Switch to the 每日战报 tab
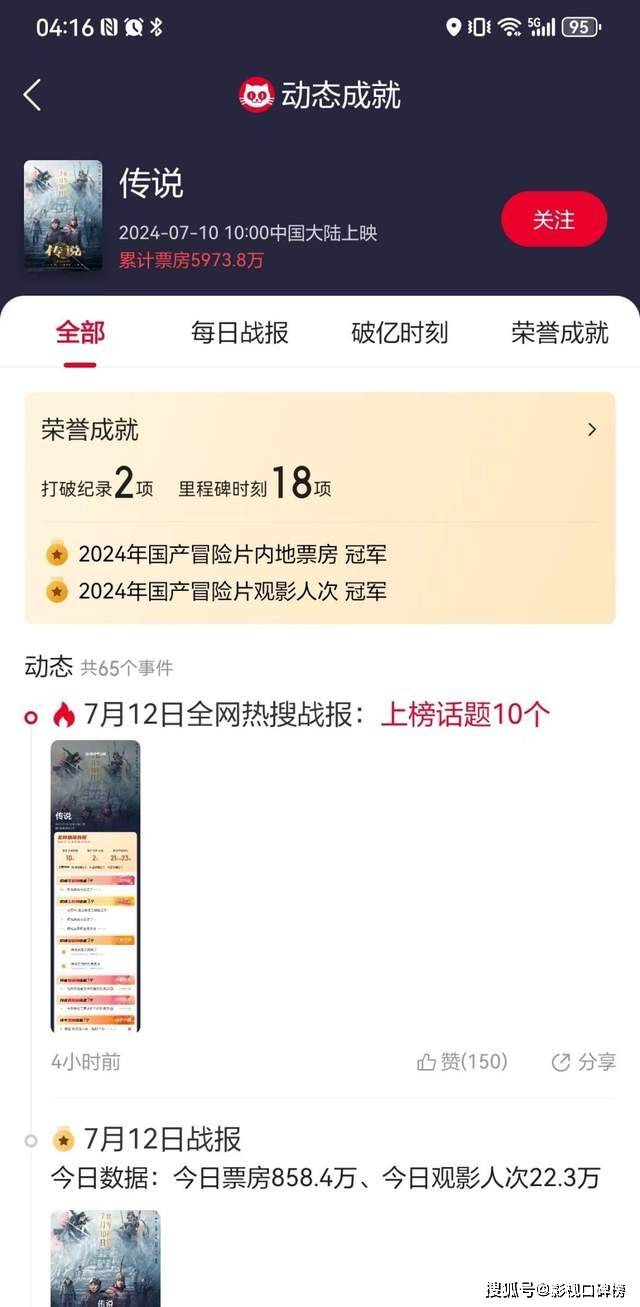 (240, 333)
